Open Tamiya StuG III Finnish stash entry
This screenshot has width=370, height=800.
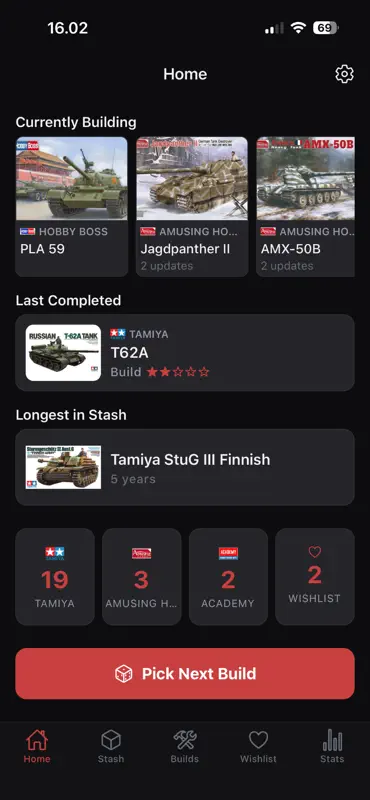click(185, 467)
